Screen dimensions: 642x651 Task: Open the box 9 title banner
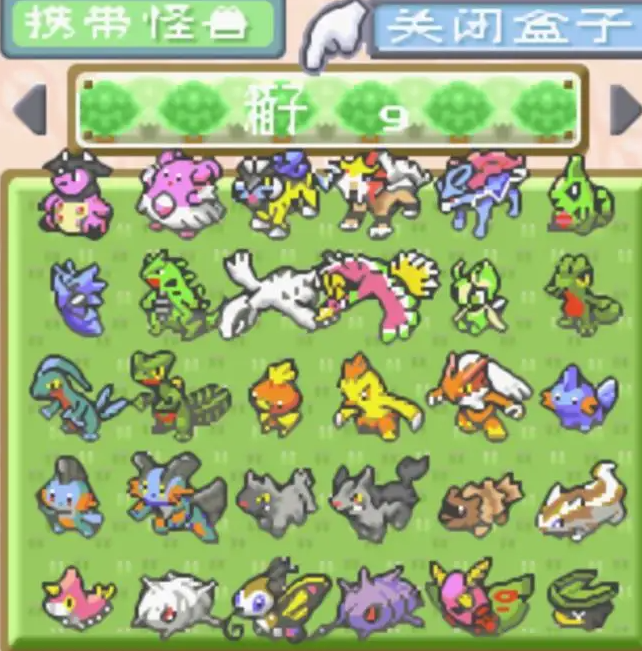point(327,108)
